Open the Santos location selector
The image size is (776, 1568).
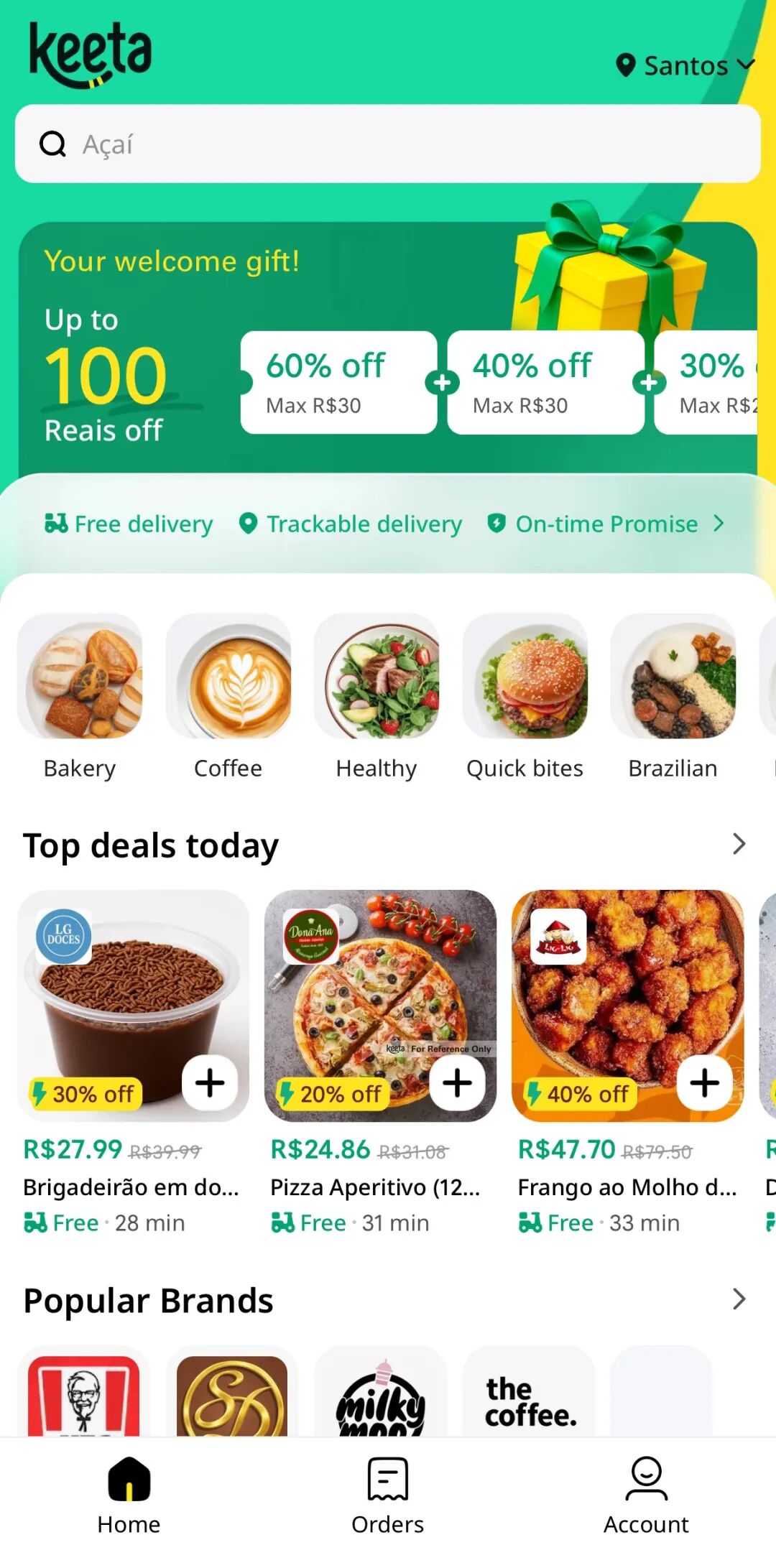tap(685, 65)
